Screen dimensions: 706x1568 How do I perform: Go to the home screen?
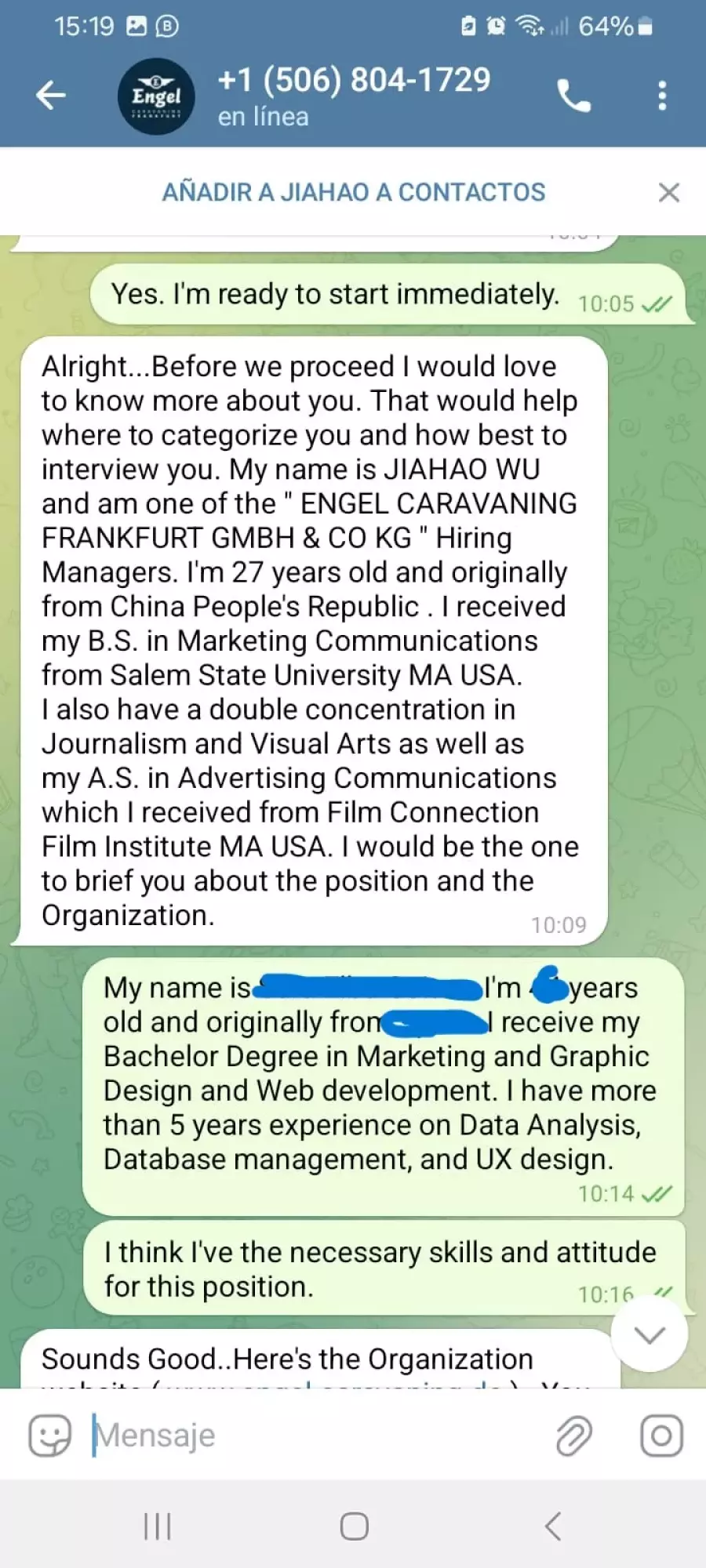(354, 1526)
